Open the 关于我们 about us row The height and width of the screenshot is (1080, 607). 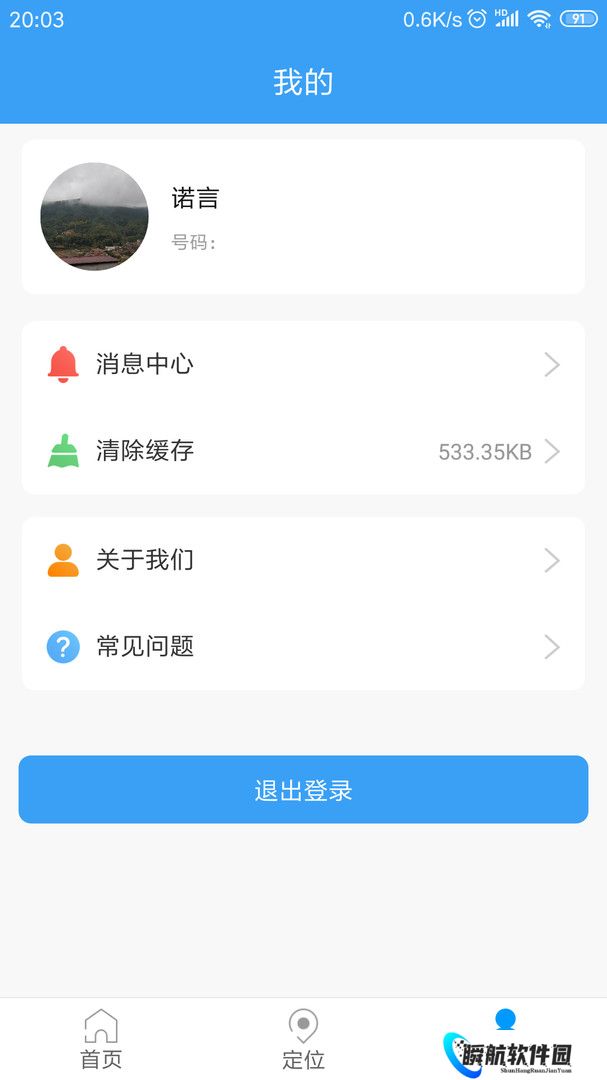coord(302,560)
